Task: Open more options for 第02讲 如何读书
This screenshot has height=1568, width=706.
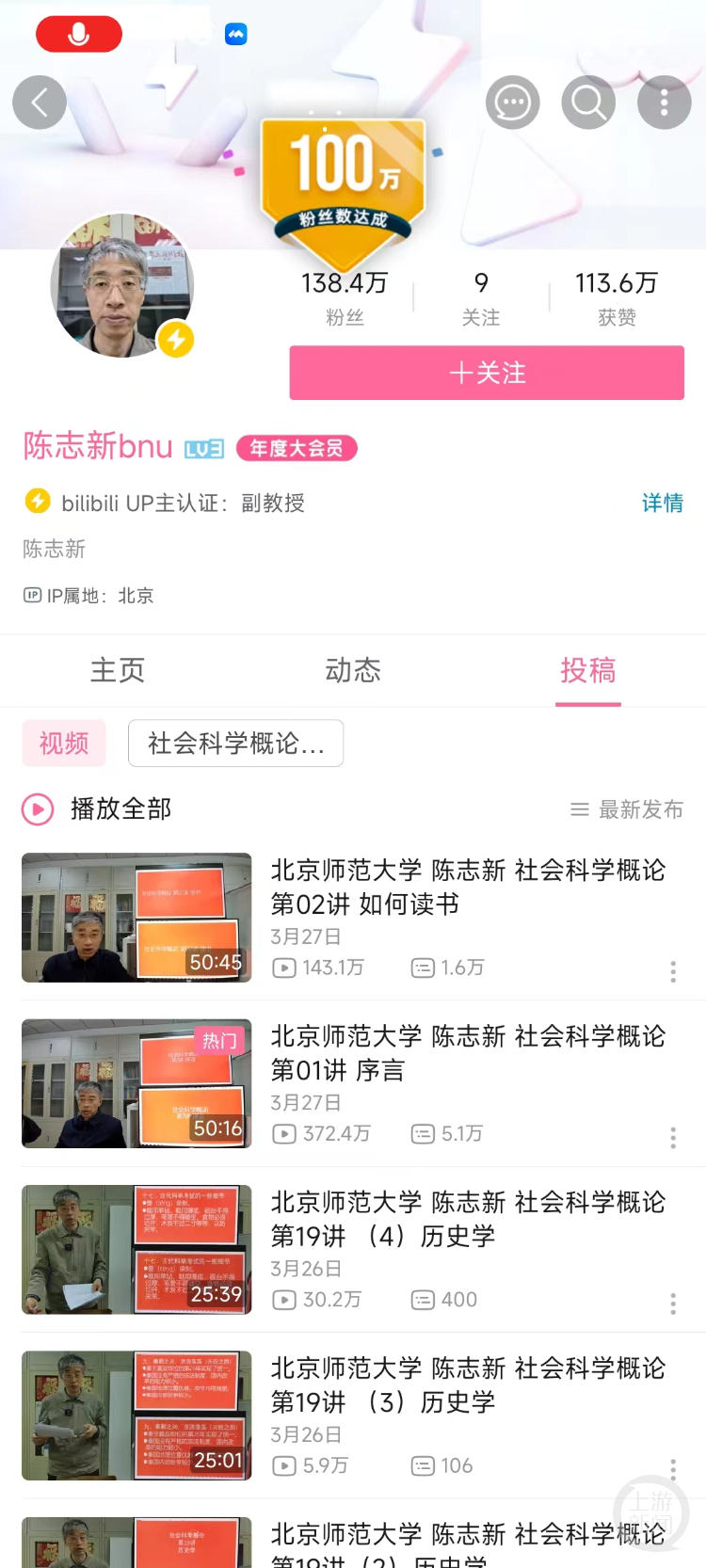Action: [x=673, y=971]
